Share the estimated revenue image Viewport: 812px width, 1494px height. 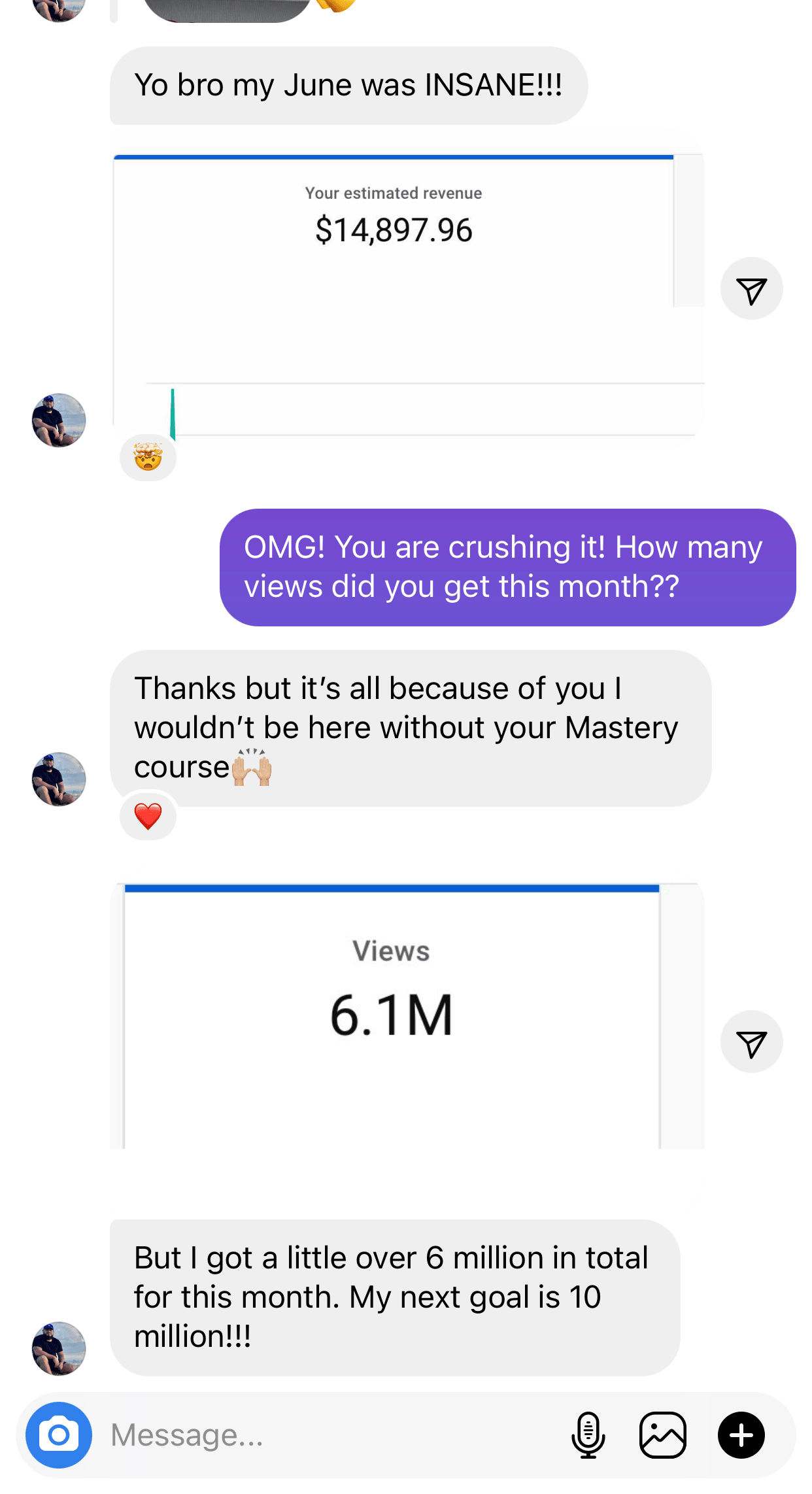tap(751, 289)
